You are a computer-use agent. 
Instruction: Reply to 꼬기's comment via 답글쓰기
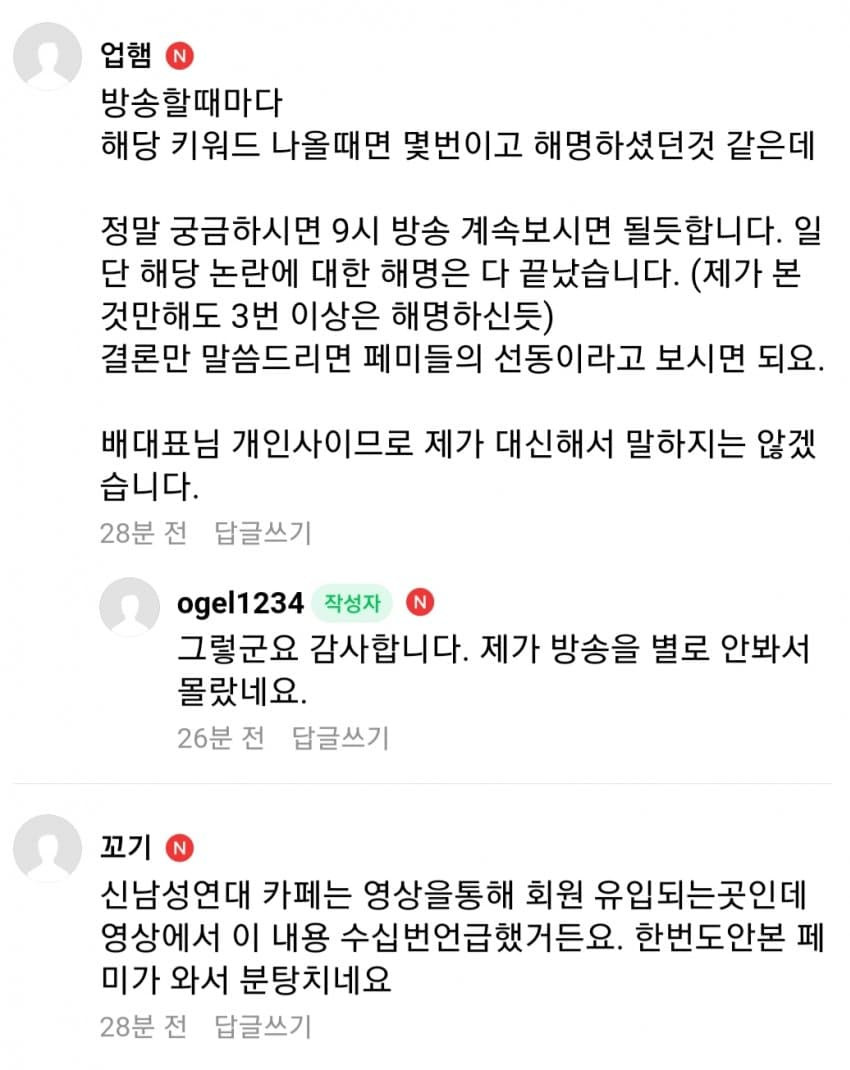pyautogui.click(x=263, y=1026)
